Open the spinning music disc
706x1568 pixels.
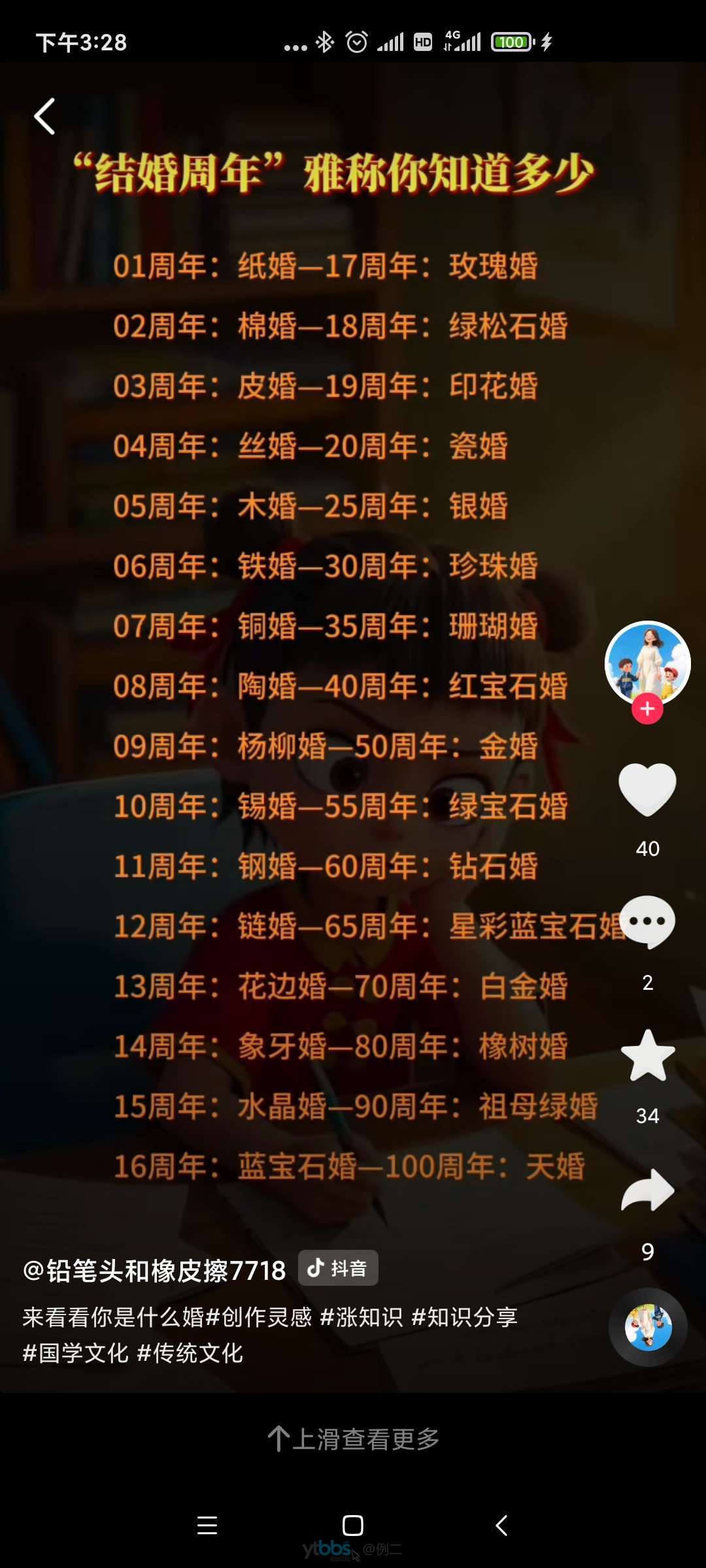(x=648, y=1327)
